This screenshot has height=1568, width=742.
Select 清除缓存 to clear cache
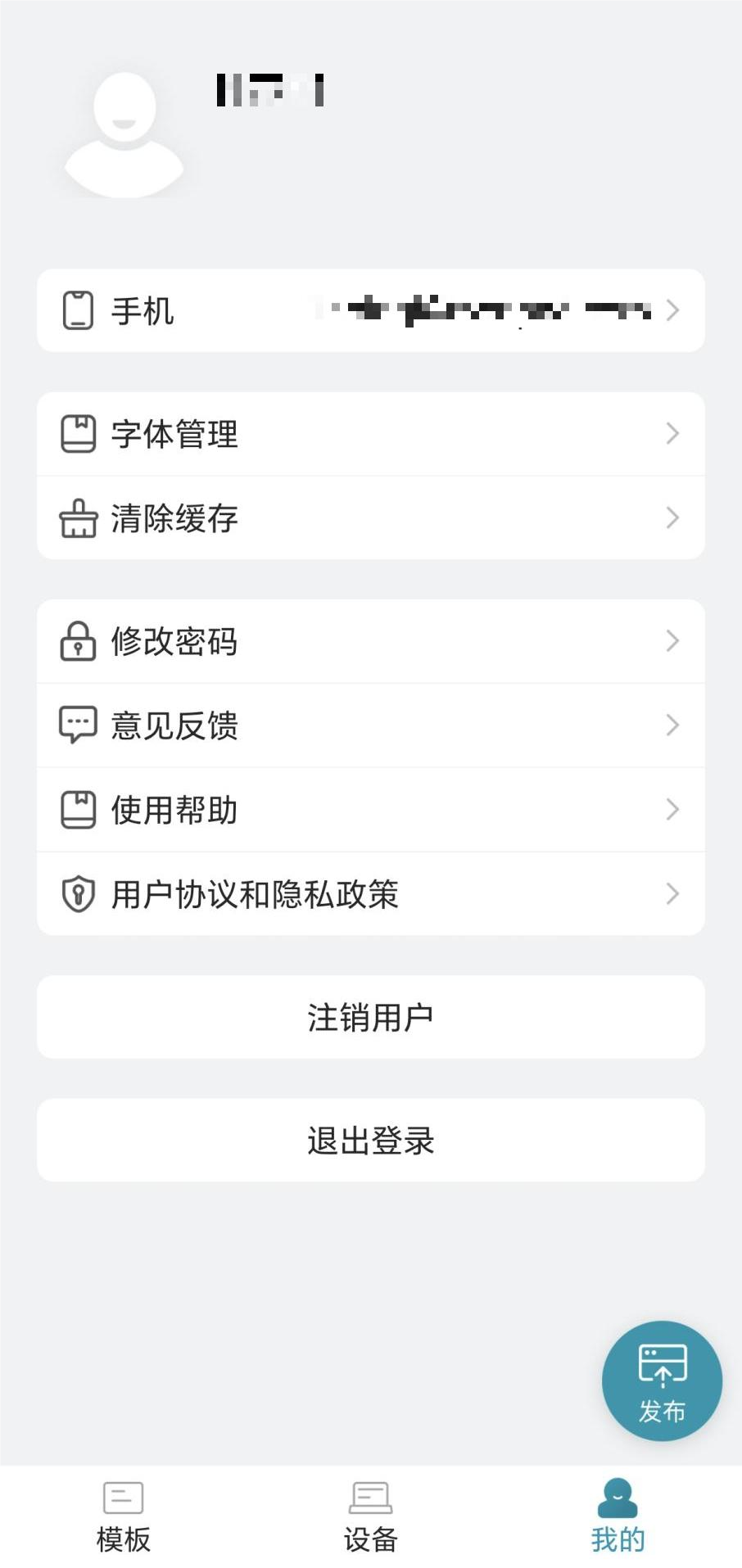pos(370,518)
